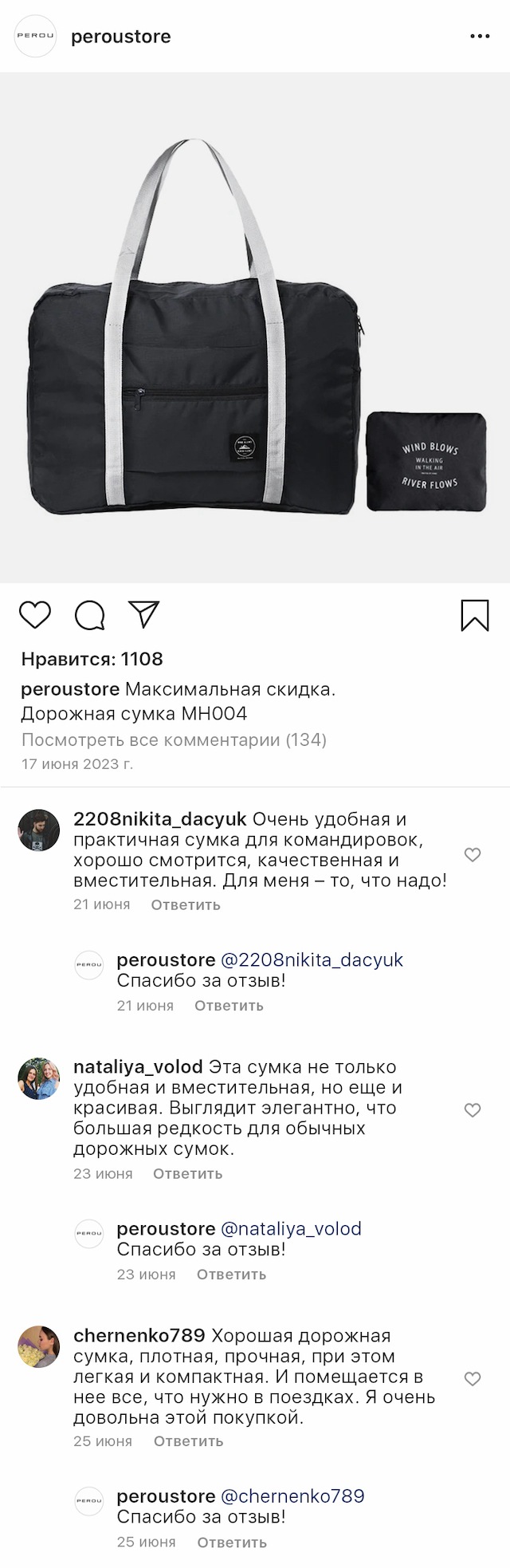Bookmark the travel bag post

pos(475,616)
